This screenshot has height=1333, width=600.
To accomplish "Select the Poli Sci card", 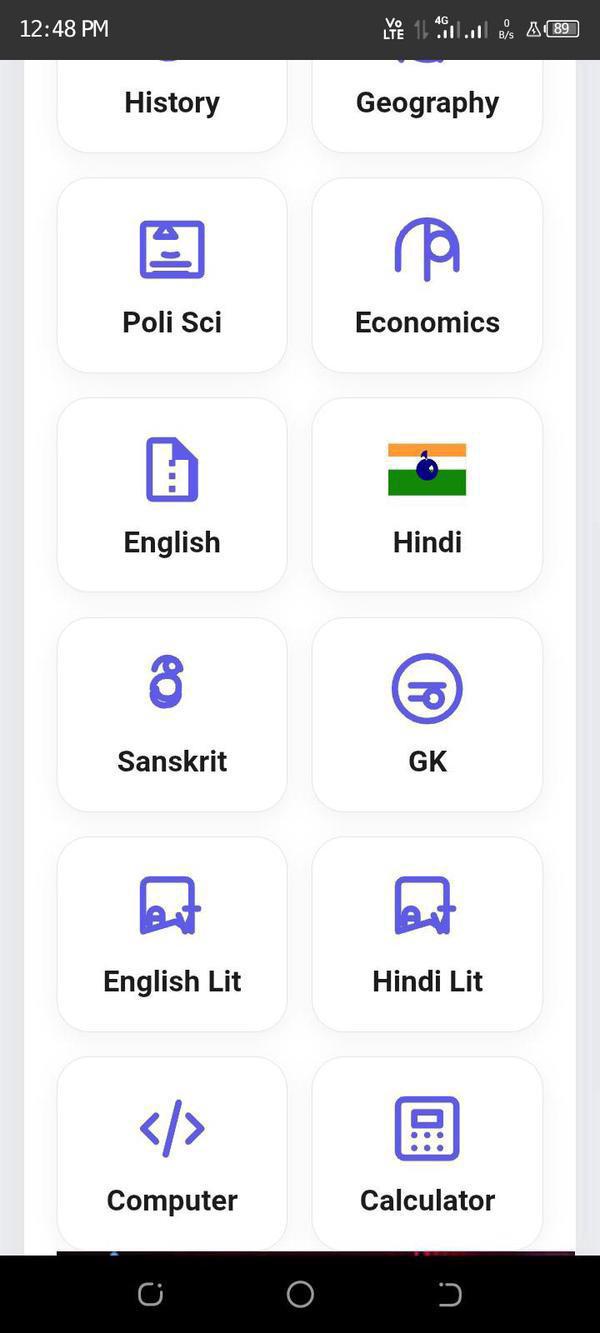I will (172, 276).
